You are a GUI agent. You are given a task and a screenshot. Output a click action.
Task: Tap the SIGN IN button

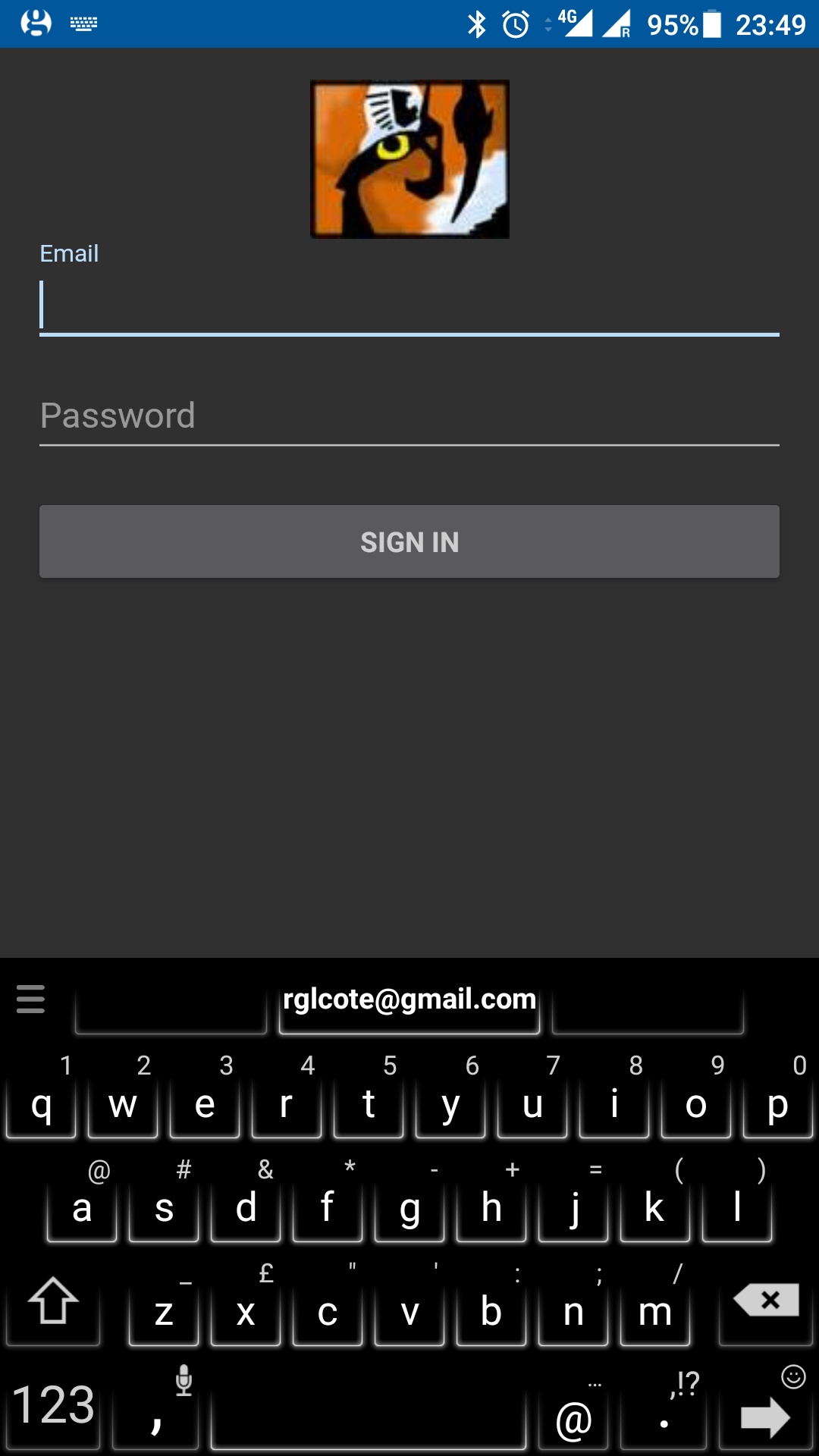pos(409,541)
